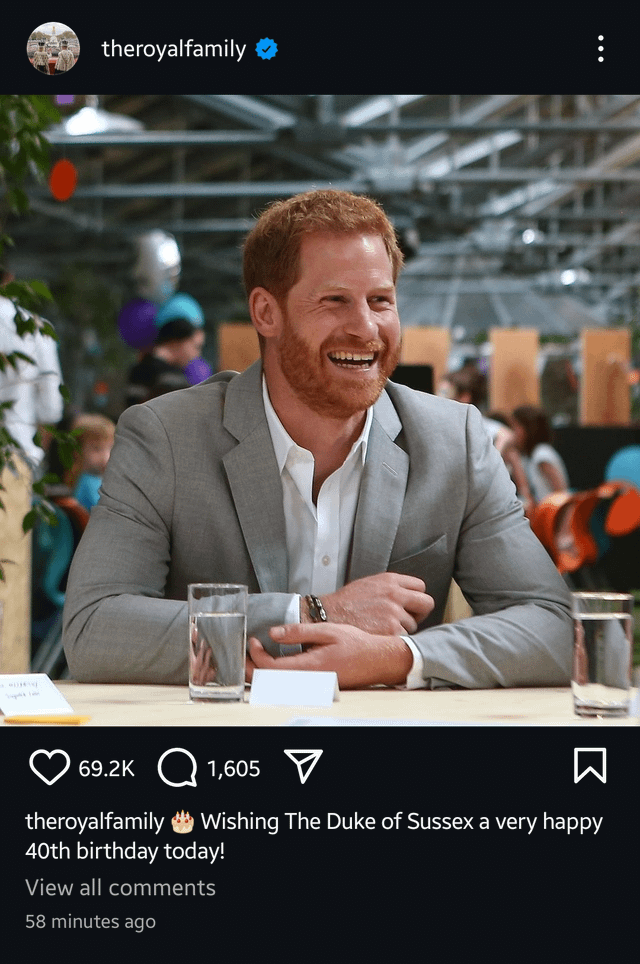This screenshot has height=964, width=640.
Task: Open the post photo
Action: (x=320, y=410)
